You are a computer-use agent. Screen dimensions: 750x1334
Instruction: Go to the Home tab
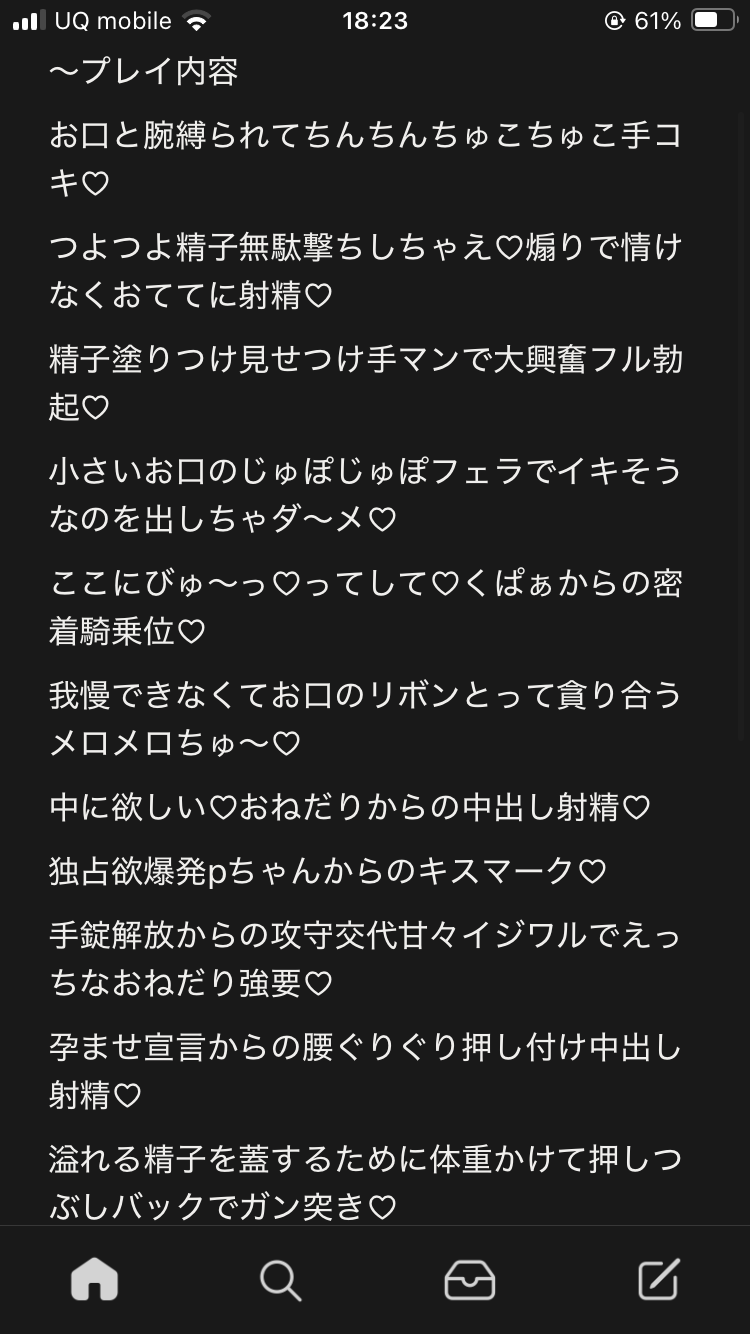pyautogui.click(x=94, y=1279)
